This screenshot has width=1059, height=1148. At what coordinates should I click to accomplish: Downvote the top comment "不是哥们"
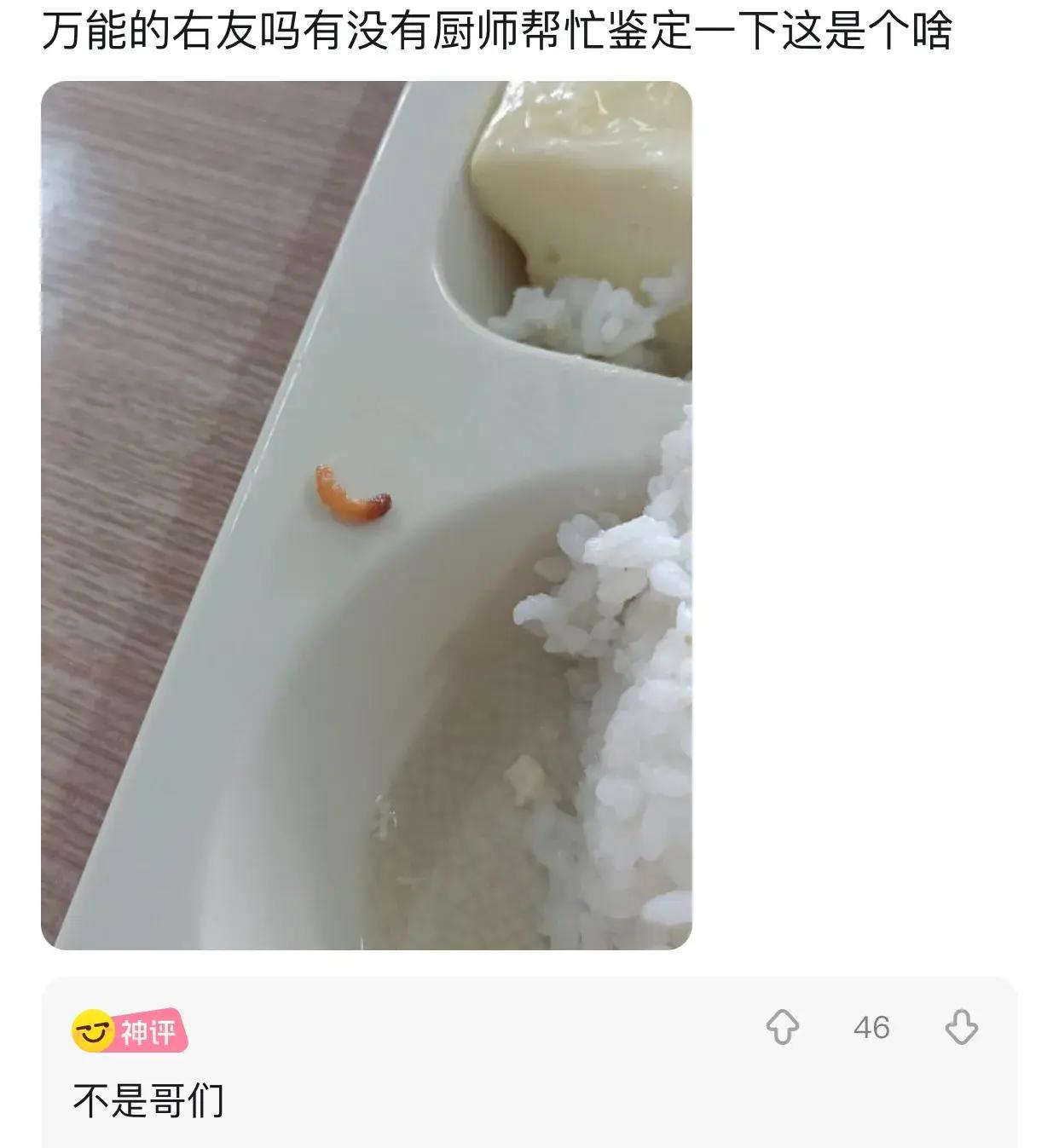pyautogui.click(x=961, y=1027)
